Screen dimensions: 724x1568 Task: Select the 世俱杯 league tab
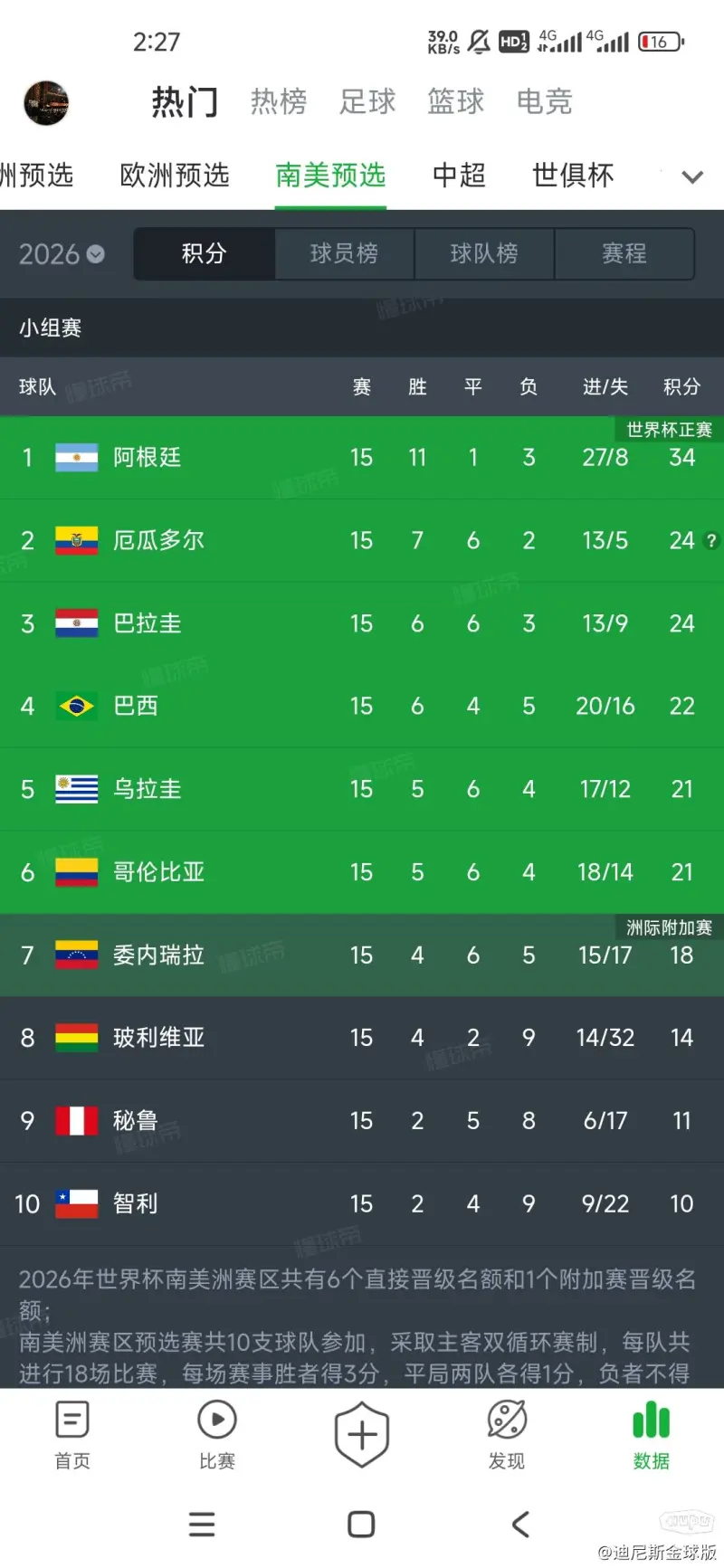pyautogui.click(x=573, y=175)
